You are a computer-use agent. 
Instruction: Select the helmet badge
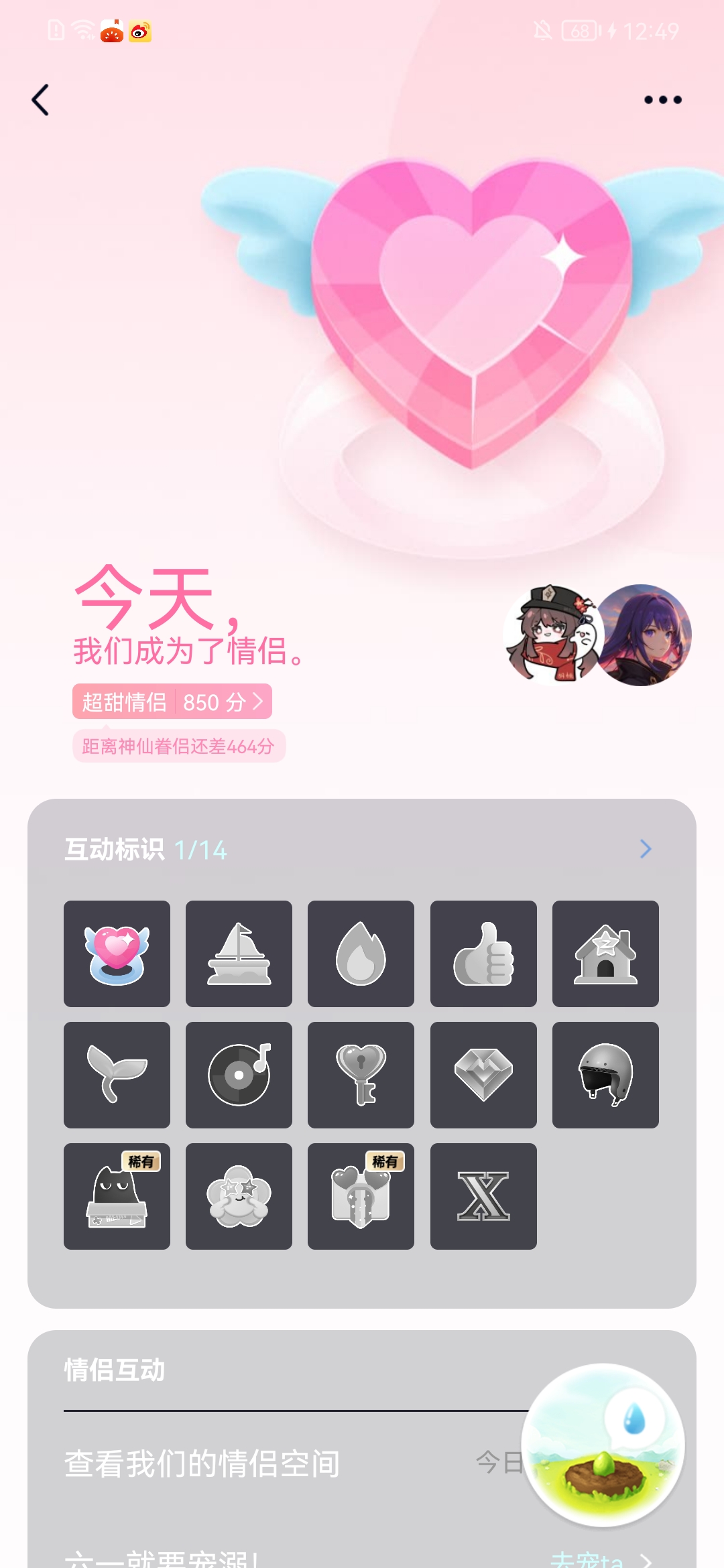[605, 1075]
